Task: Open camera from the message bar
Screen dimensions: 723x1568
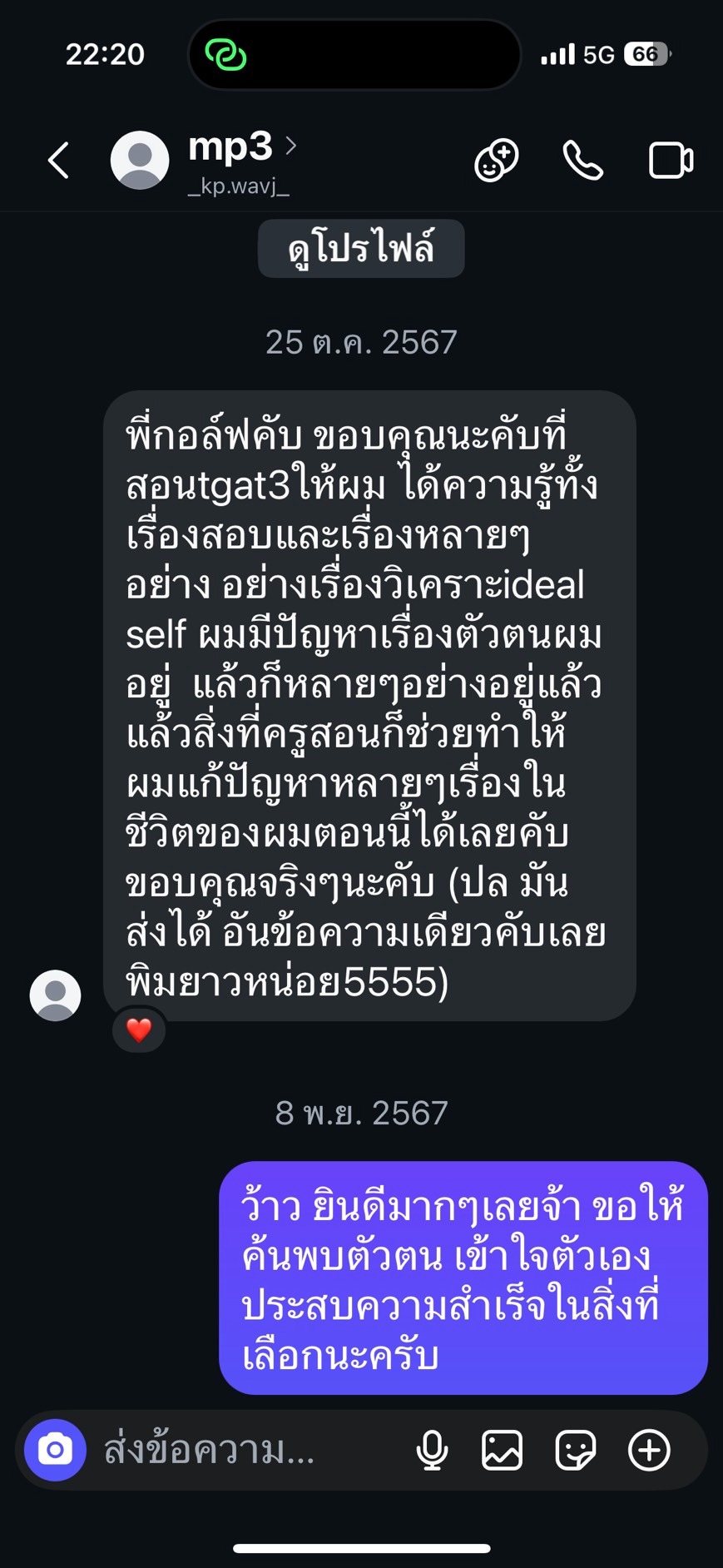Action: (x=55, y=1450)
